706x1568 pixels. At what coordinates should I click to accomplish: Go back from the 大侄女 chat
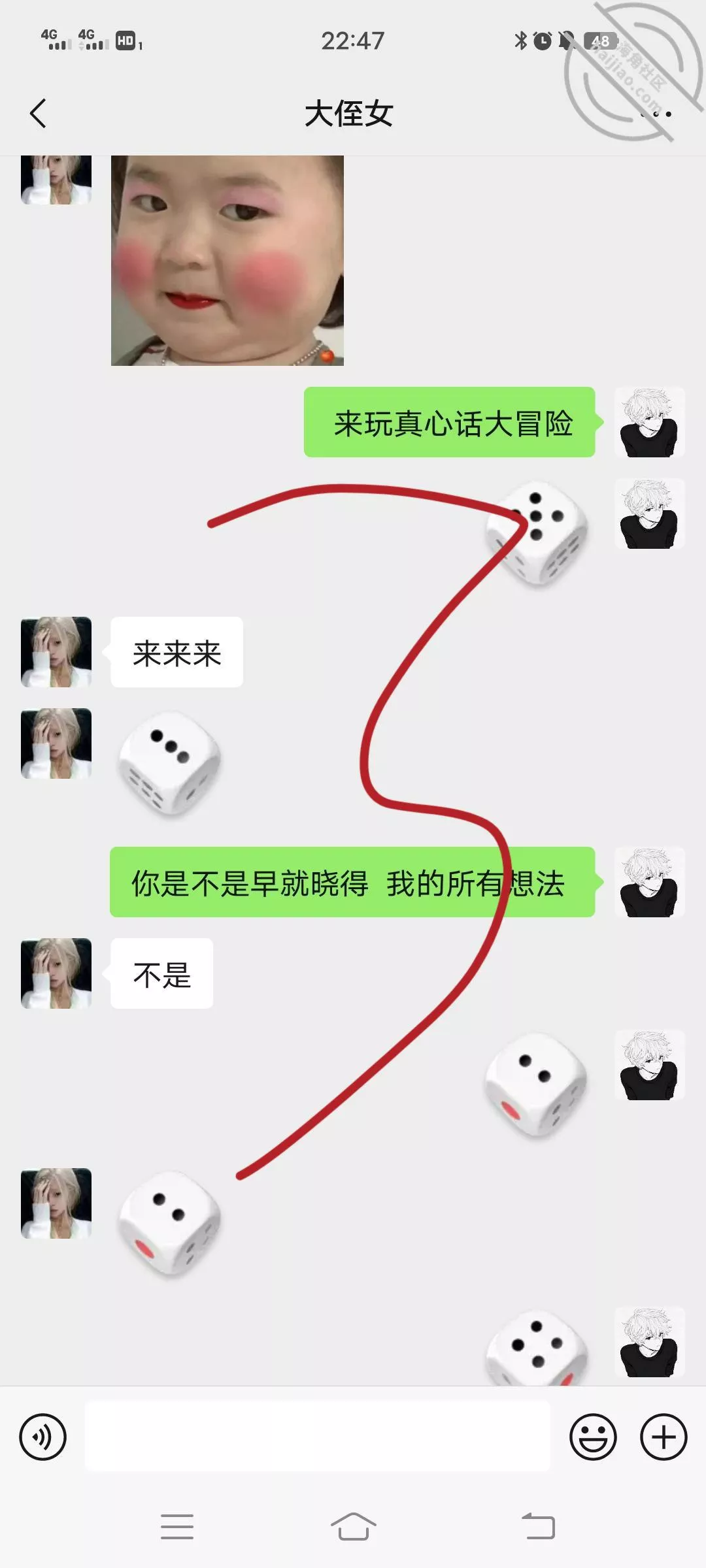point(38,113)
